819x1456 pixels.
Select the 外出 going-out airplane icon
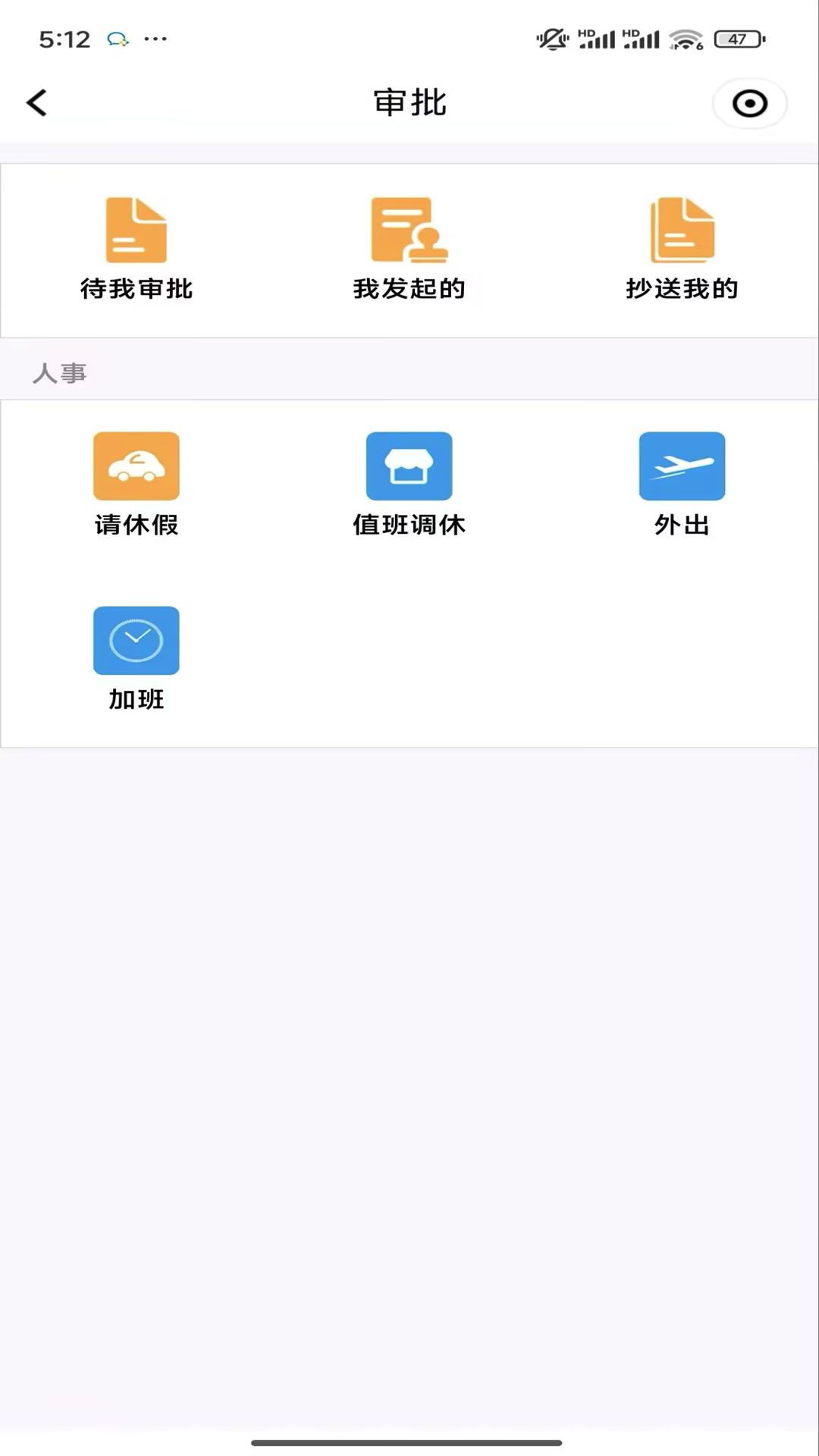[x=681, y=466]
